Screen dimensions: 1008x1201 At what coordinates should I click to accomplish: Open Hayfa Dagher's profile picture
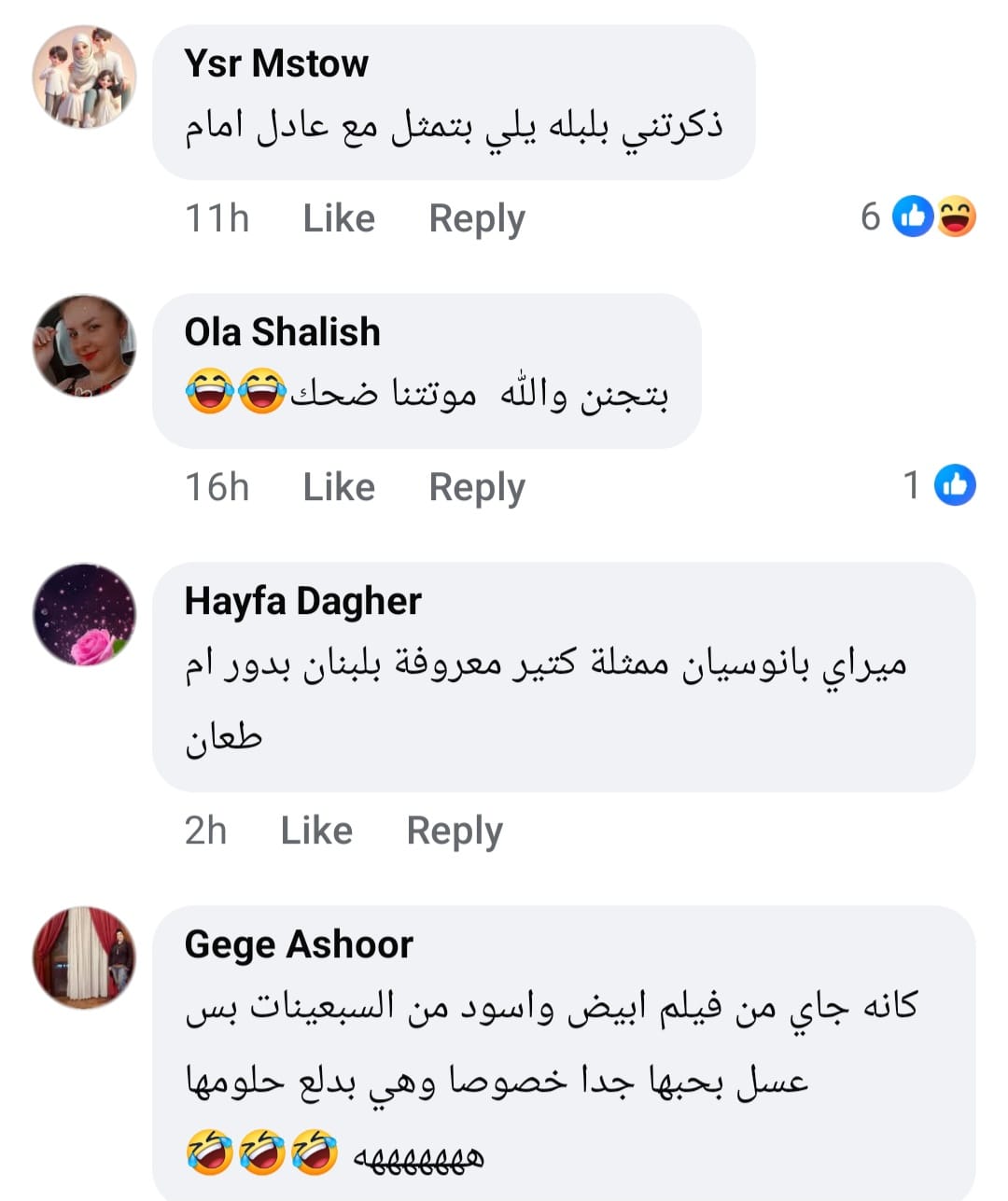pyautogui.click(x=84, y=614)
